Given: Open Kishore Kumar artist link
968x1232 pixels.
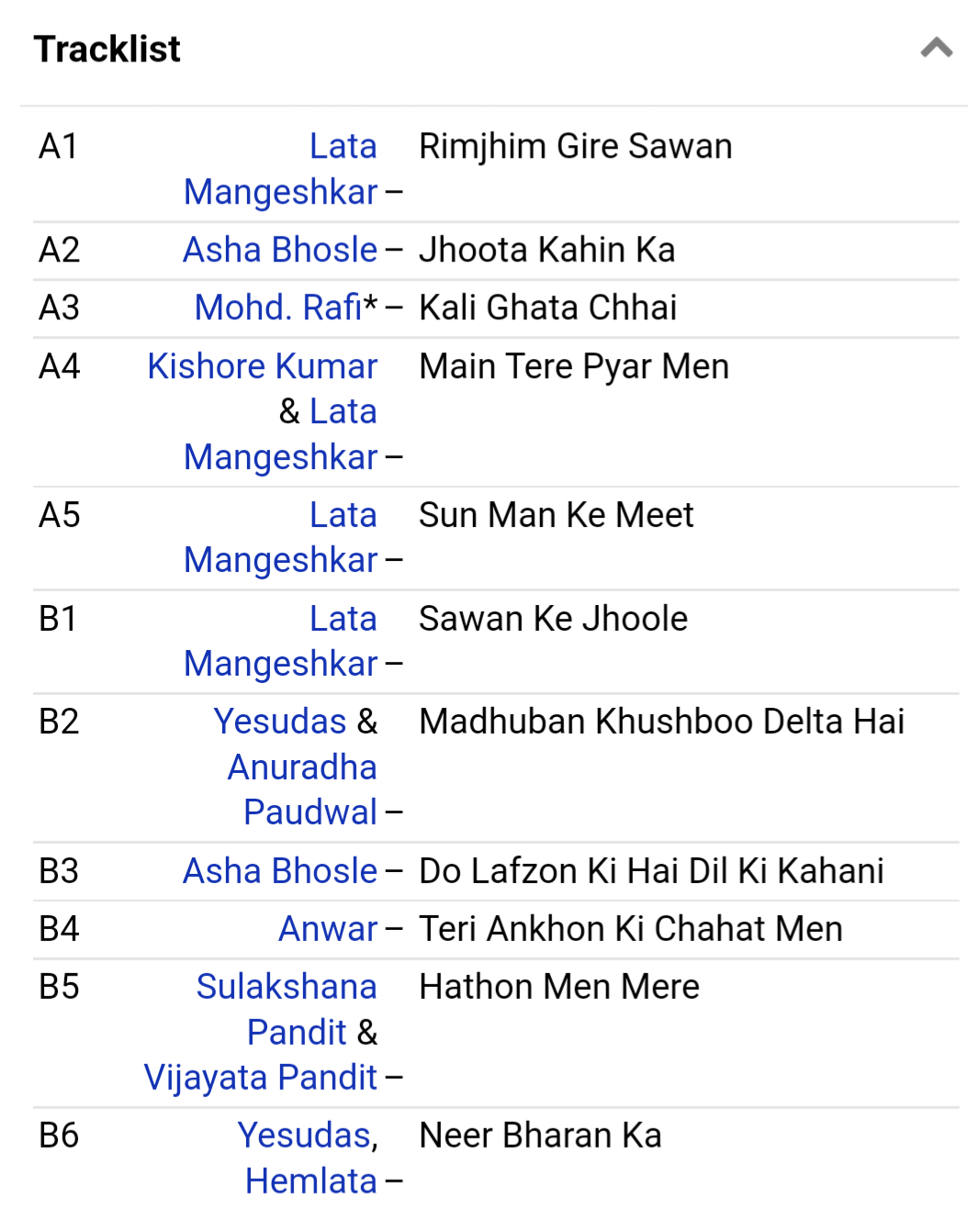Looking at the screenshot, I should tap(263, 366).
